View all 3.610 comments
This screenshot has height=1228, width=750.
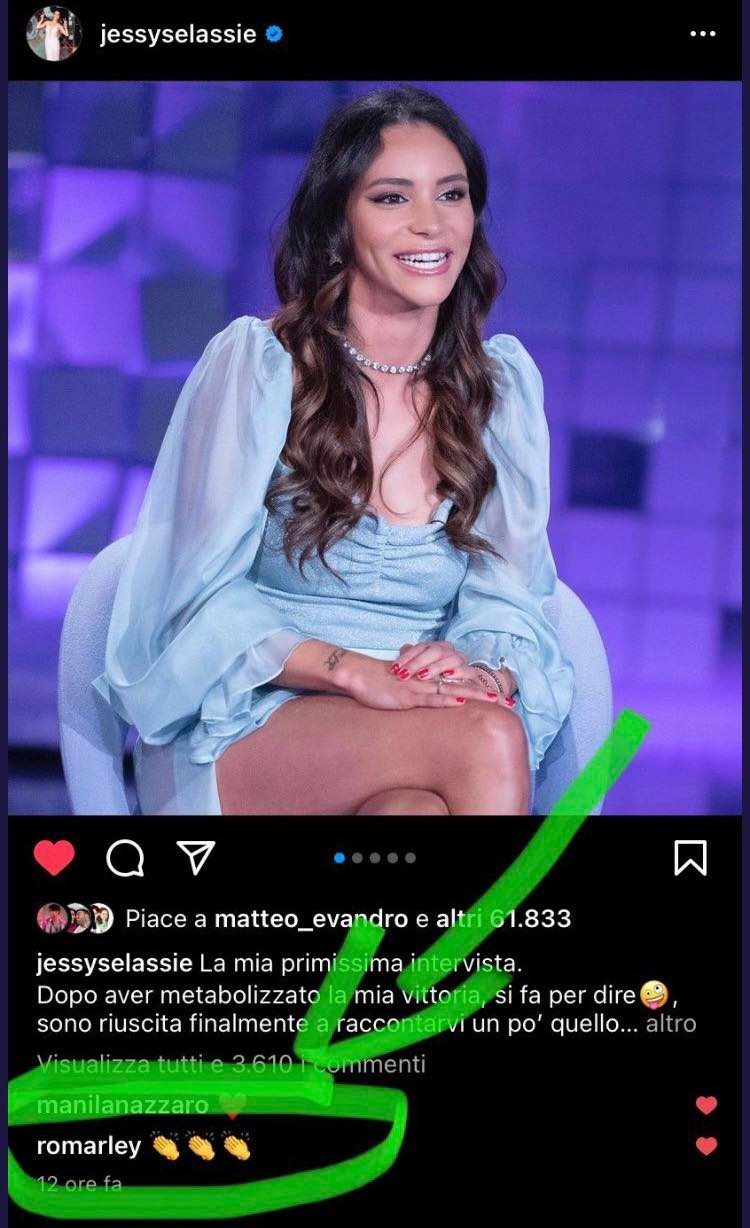coord(230,1064)
